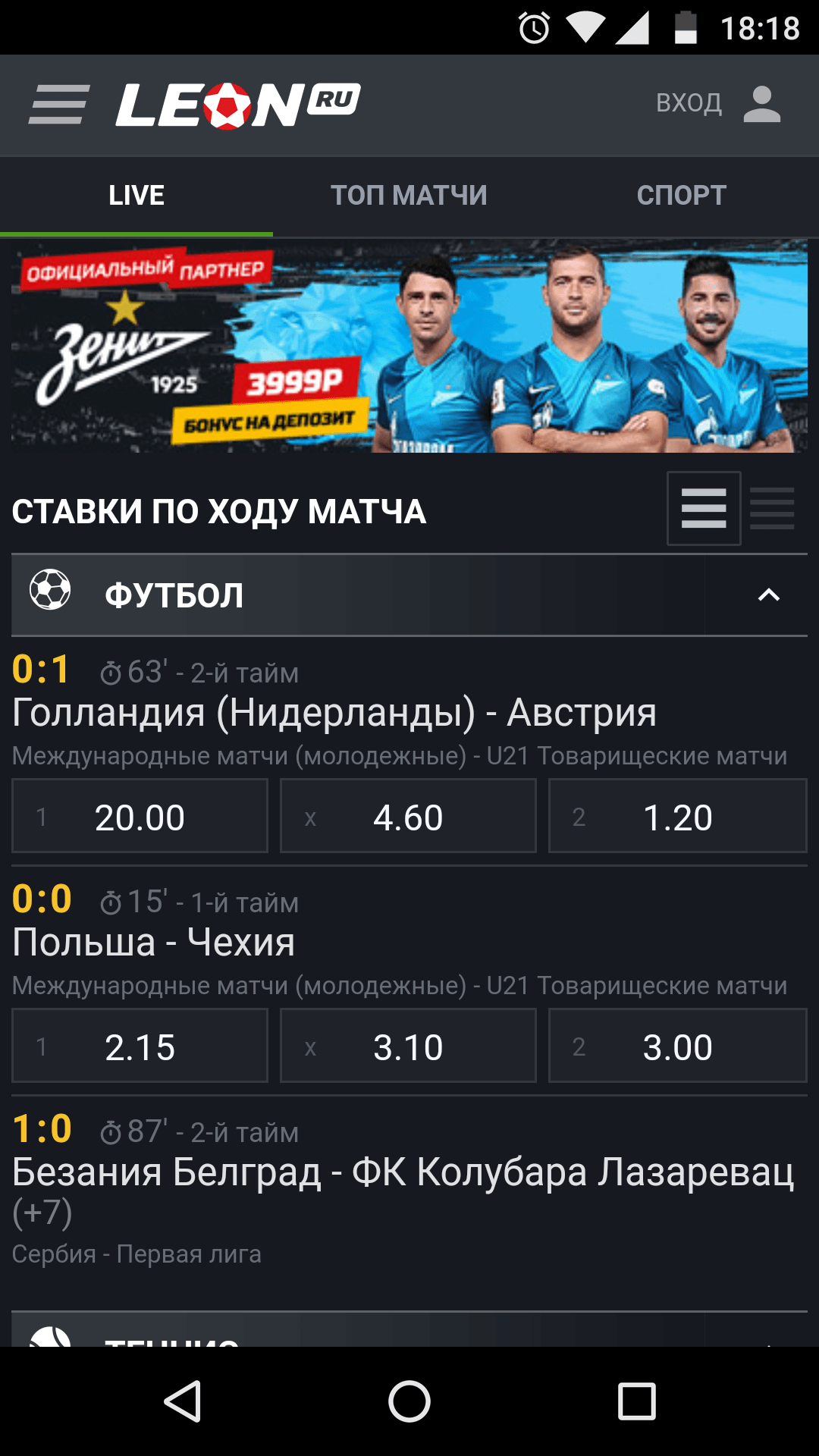Select the compact list view icon
The height and width of the screenshot is (1456, 819).
tap(772, 508)
